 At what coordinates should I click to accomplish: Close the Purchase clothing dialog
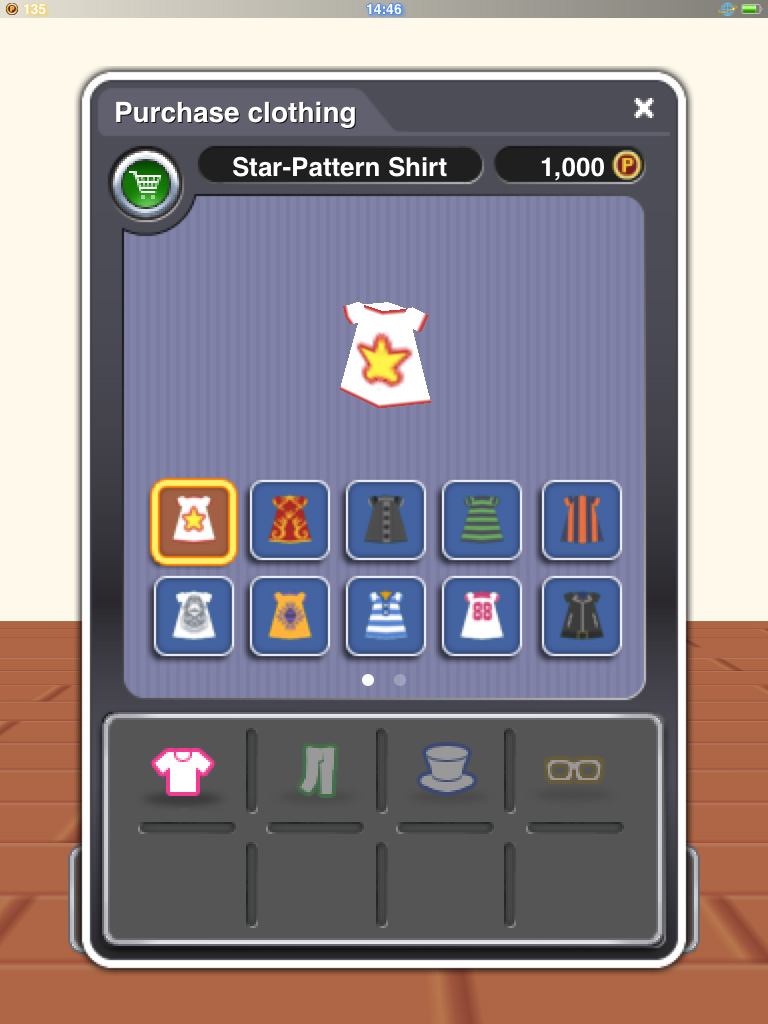tap(644, 108)
